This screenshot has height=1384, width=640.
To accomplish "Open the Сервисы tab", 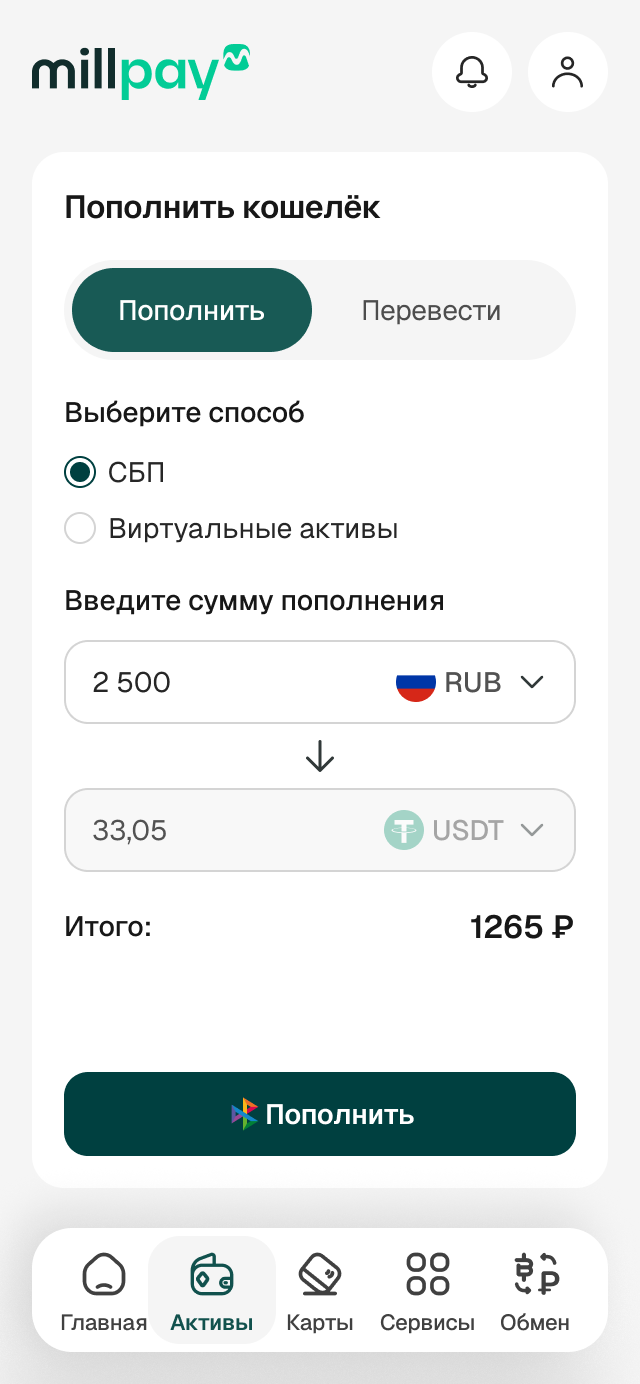I will click(427, 1291).
